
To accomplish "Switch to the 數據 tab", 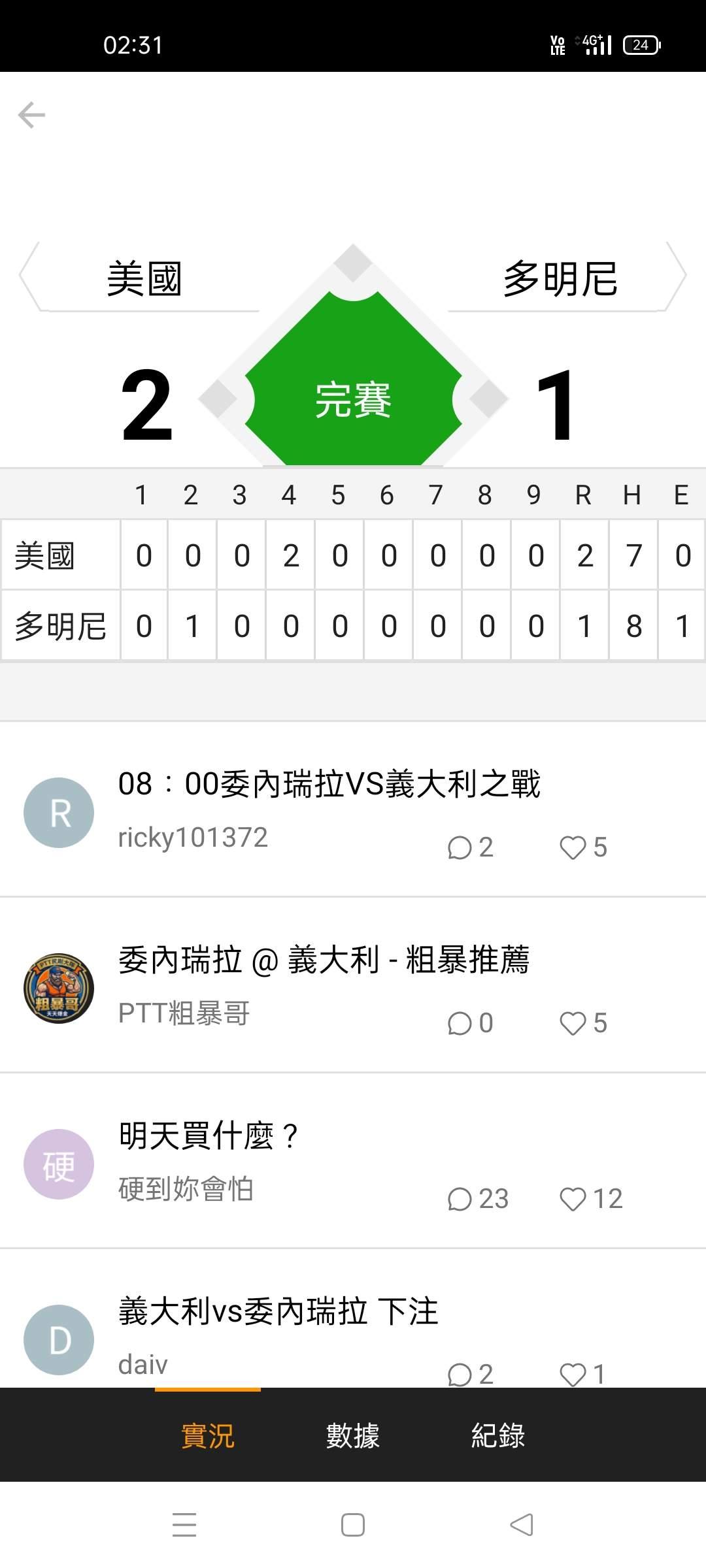I will tap(353, 1435).
